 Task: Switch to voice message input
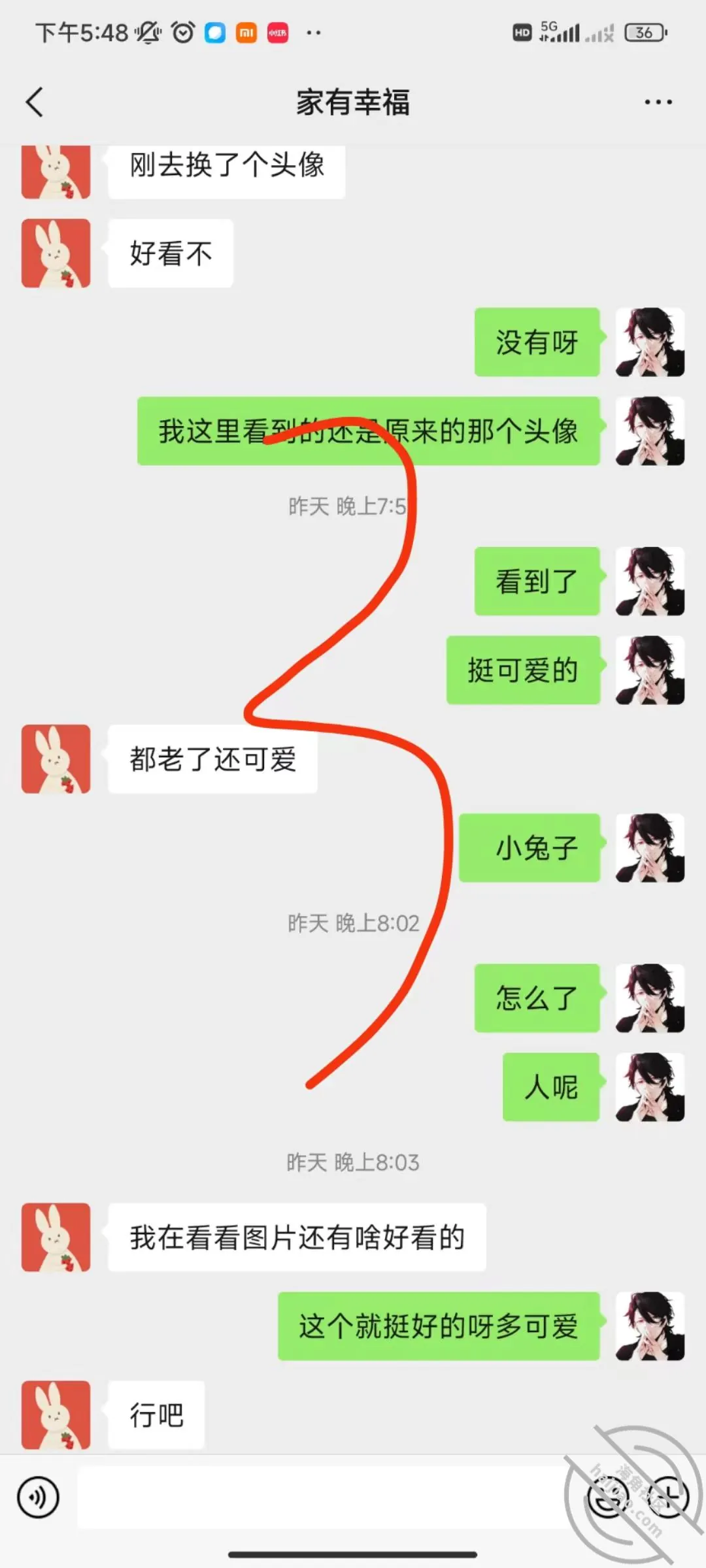coord(39,1497)
